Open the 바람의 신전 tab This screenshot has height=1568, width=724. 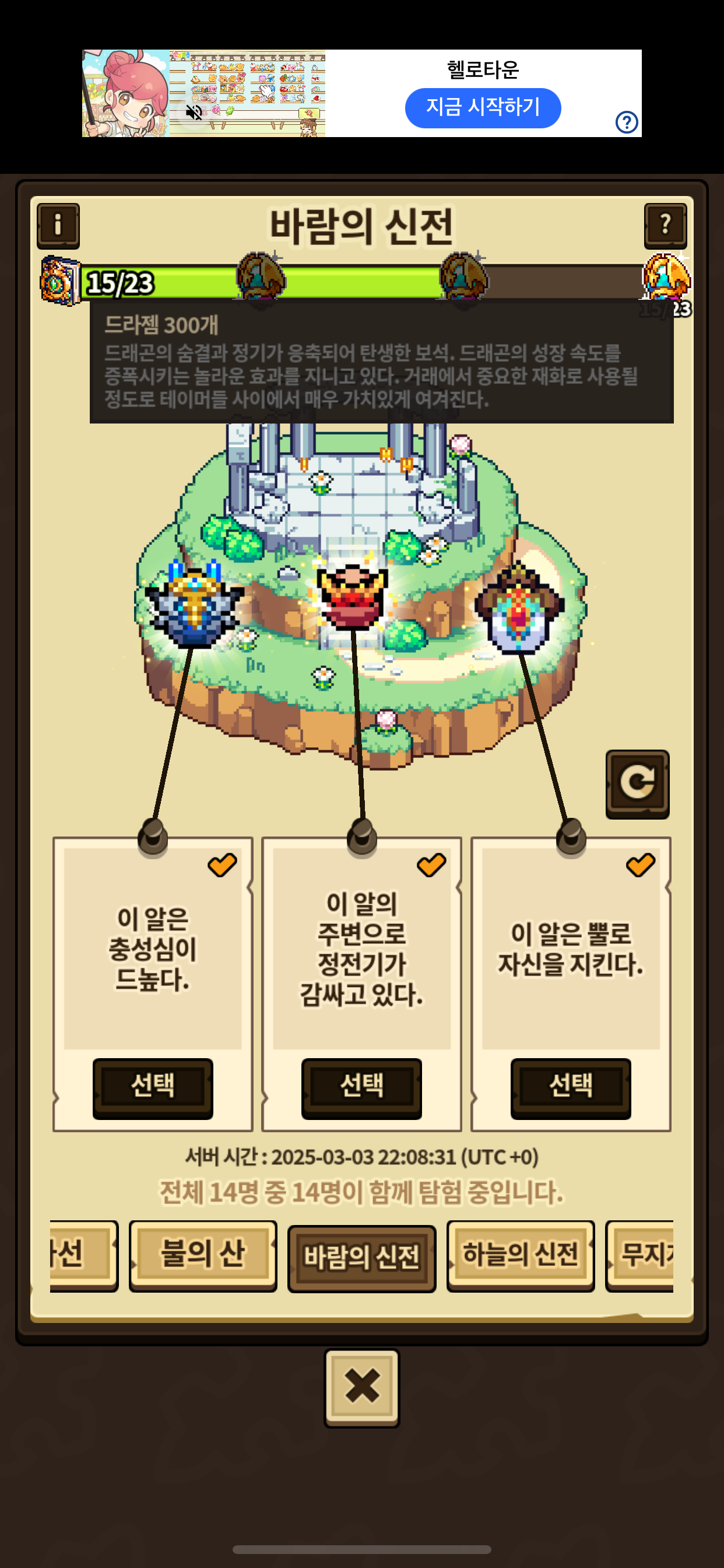coord(361,1258)
